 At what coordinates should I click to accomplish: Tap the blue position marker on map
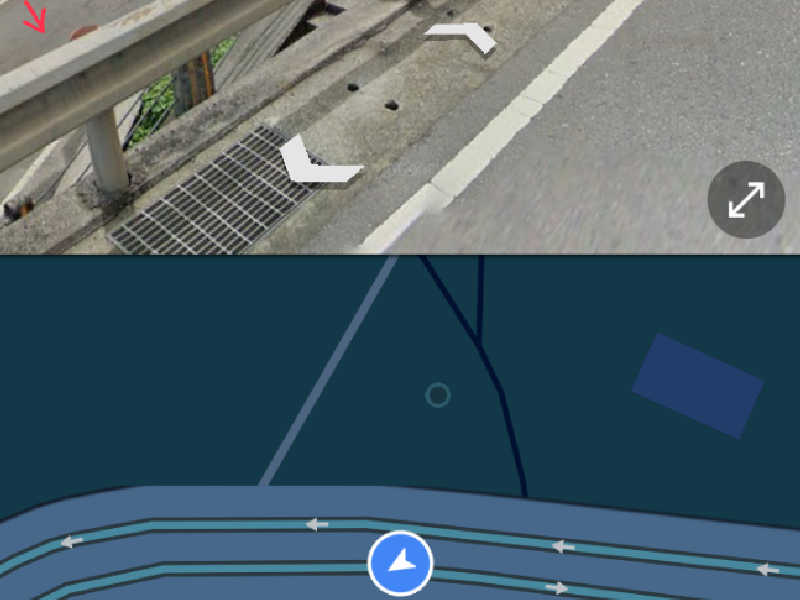[400, 564]
